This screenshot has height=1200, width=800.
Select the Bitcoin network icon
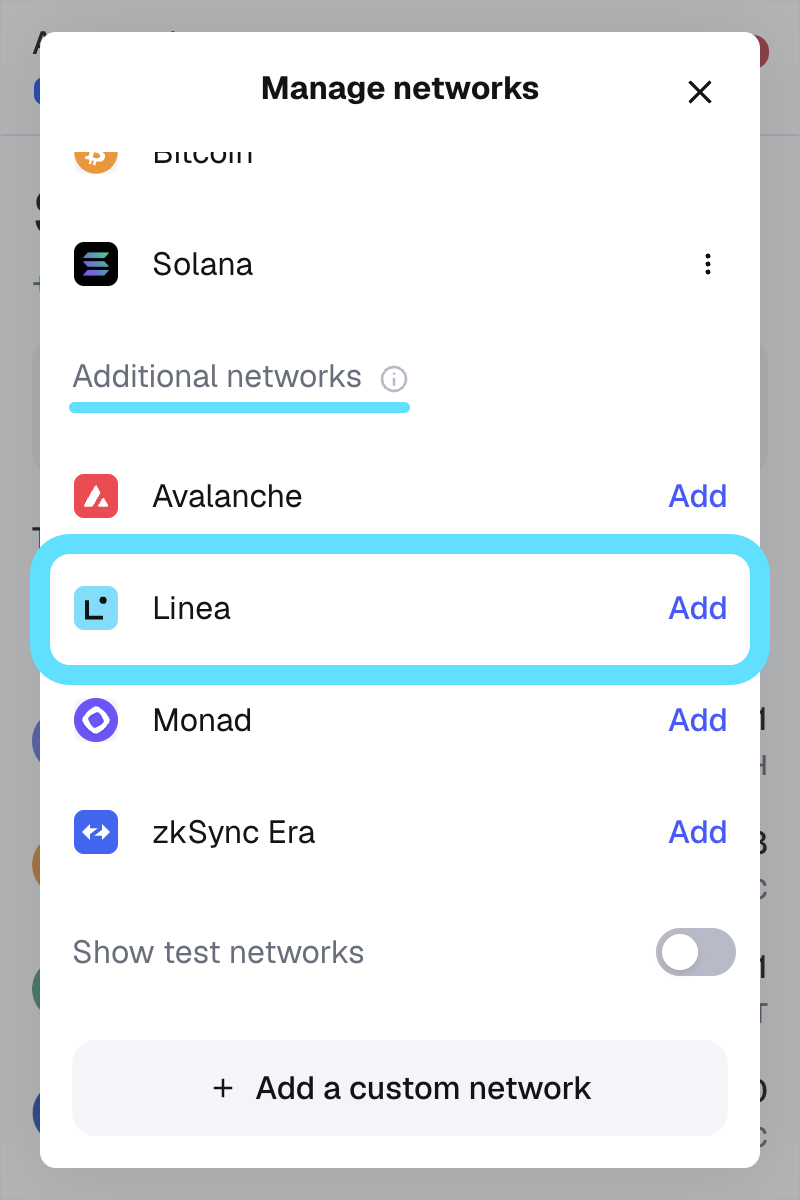[95, 152]
